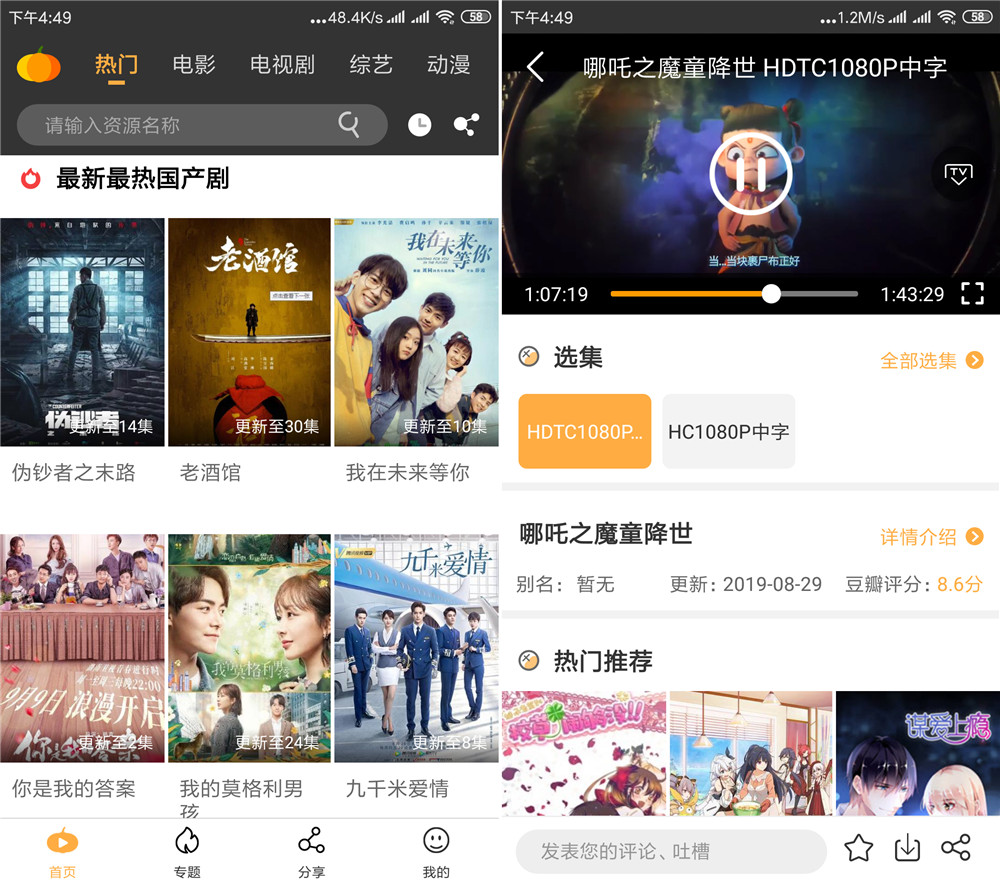
Task: Go to the 专题 bottom tab
Action: [x=187, y=852]
